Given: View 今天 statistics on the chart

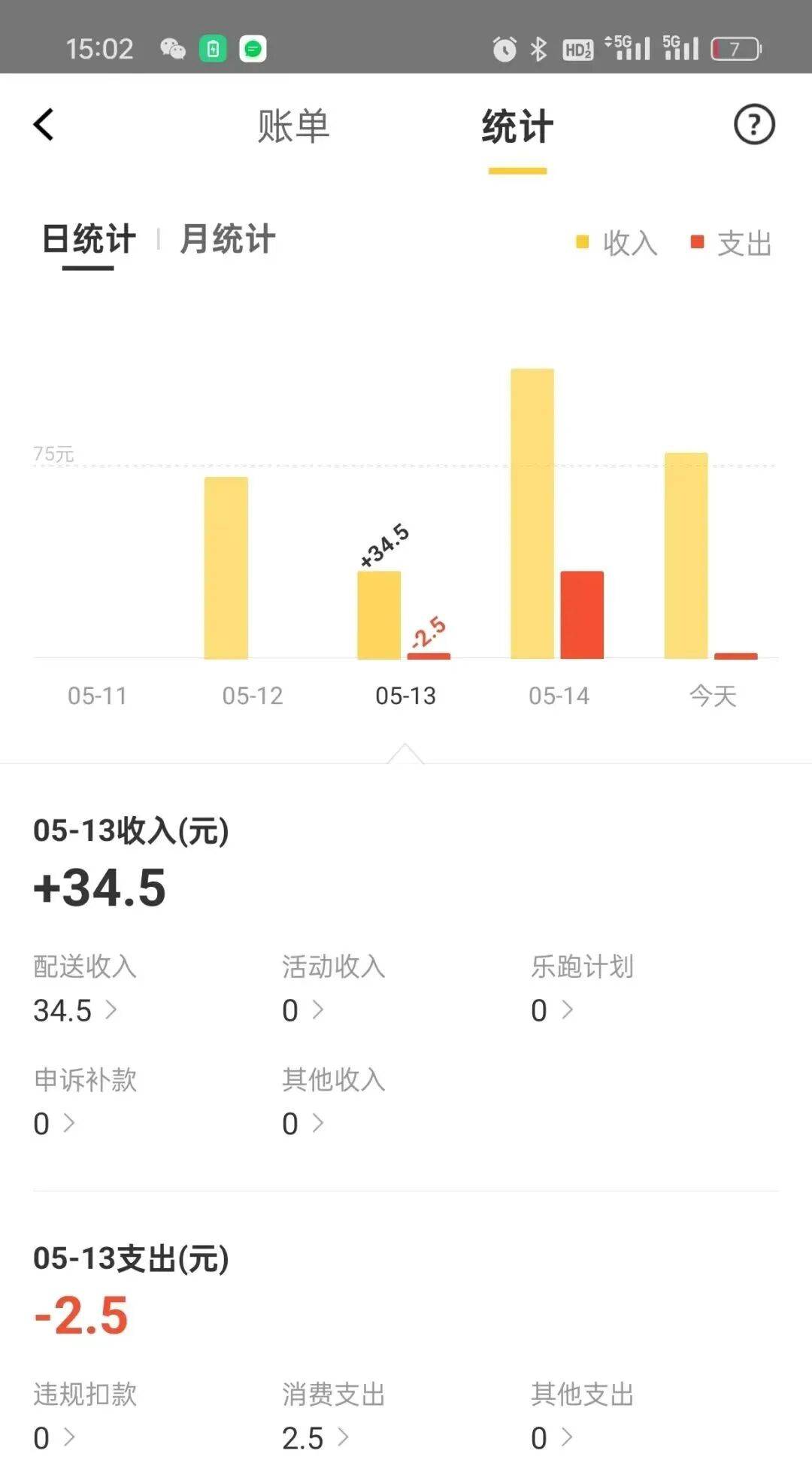Looking at the screenshot, I should click(x=713, y=696).
